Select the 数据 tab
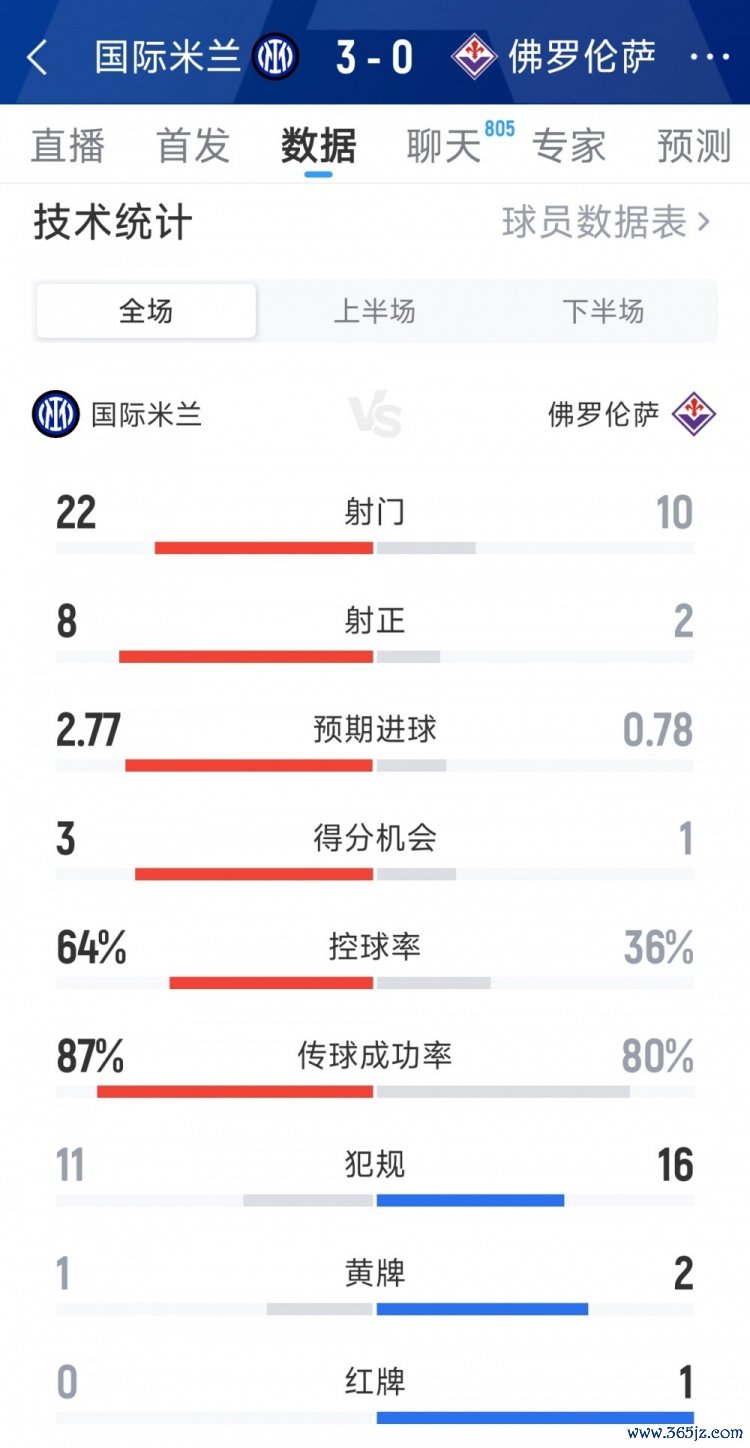The height and width of the screenshot is (1448, 750). pyautogui.click(x=318, y=146)
